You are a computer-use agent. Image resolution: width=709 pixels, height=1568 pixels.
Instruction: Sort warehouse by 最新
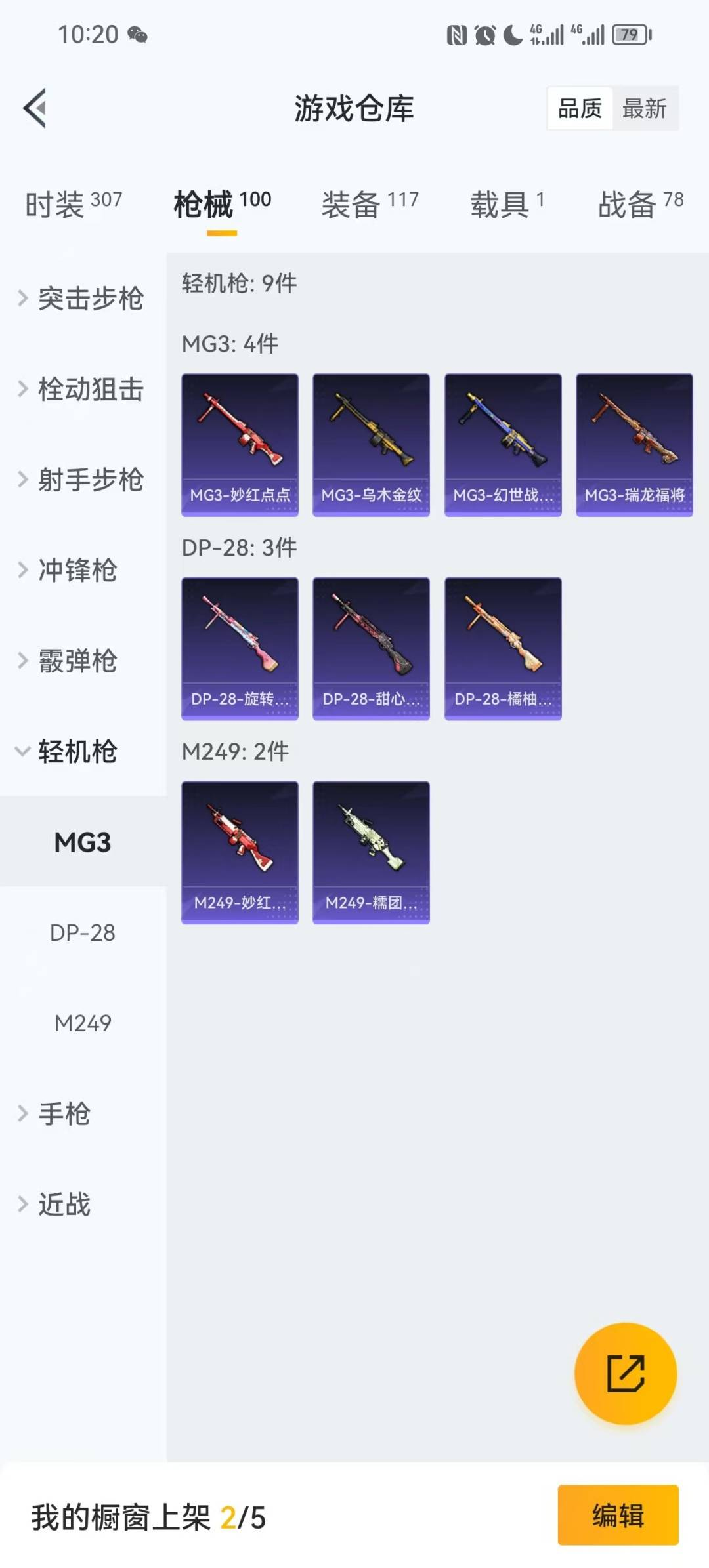tap(645, 108)
